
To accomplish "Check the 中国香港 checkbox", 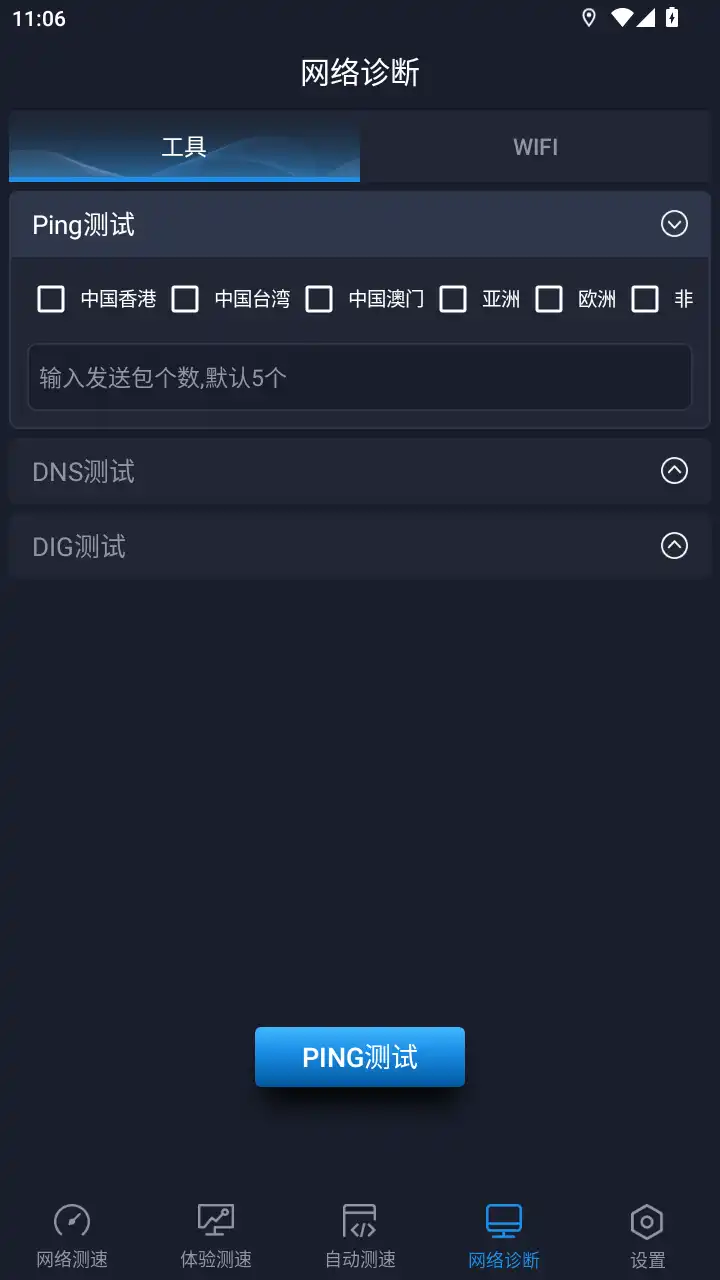I will [51, 299].
